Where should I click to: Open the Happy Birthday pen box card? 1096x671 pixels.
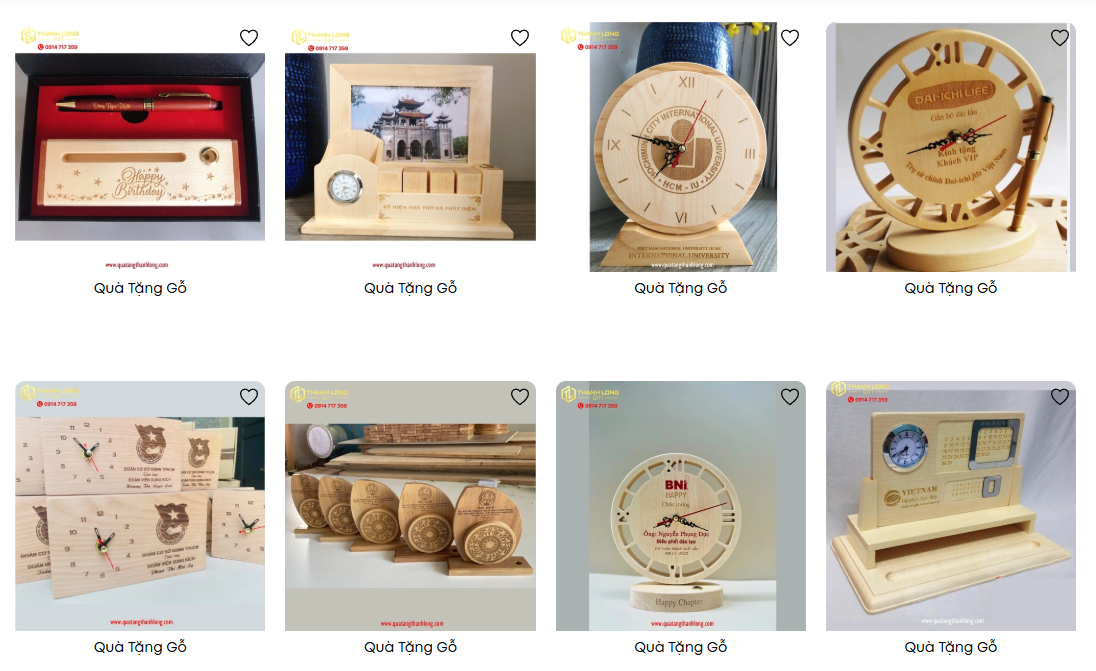point(140,150)
